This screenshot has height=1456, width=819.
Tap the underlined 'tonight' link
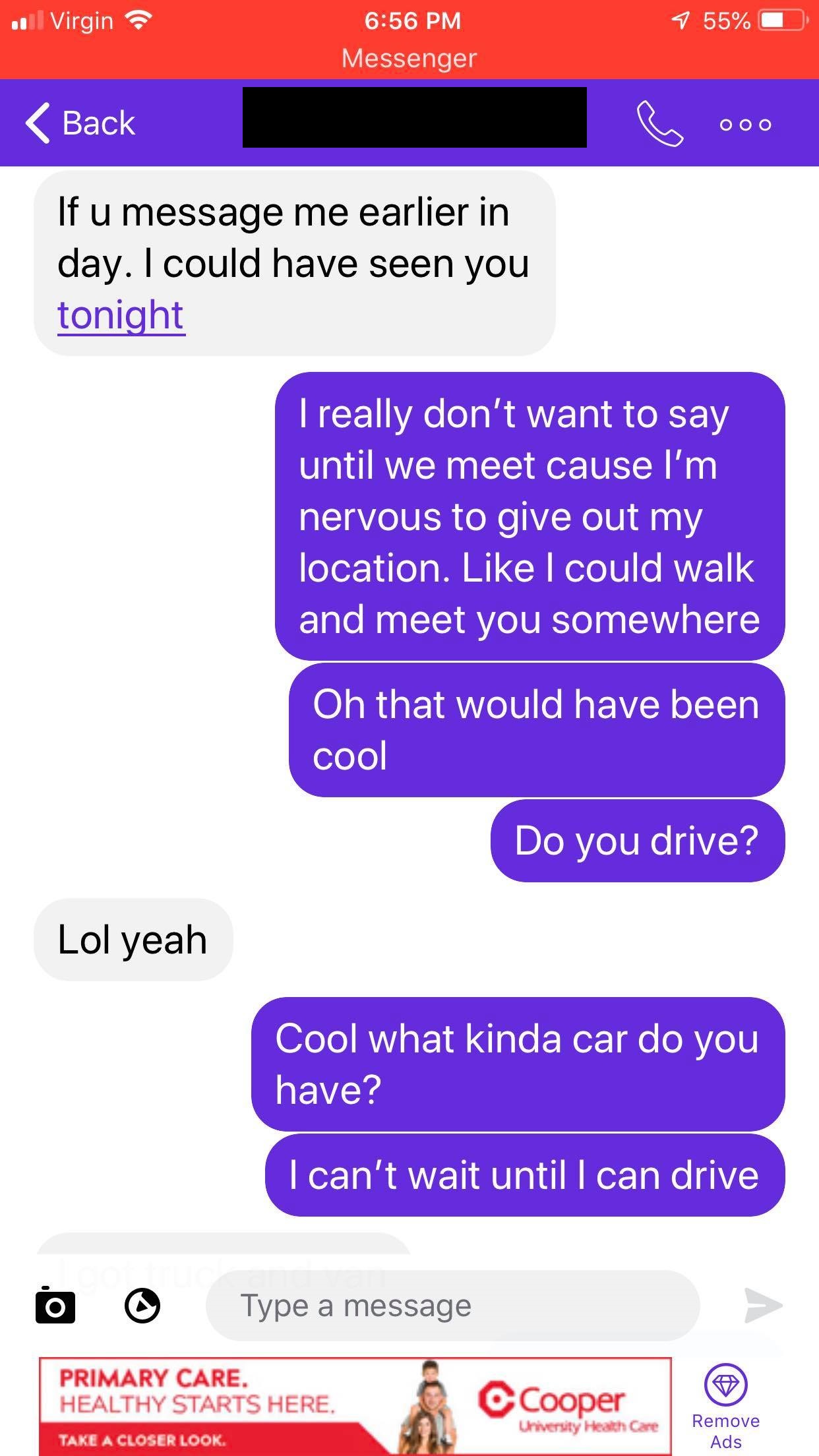pyautogui.click(x=121, y=315)
